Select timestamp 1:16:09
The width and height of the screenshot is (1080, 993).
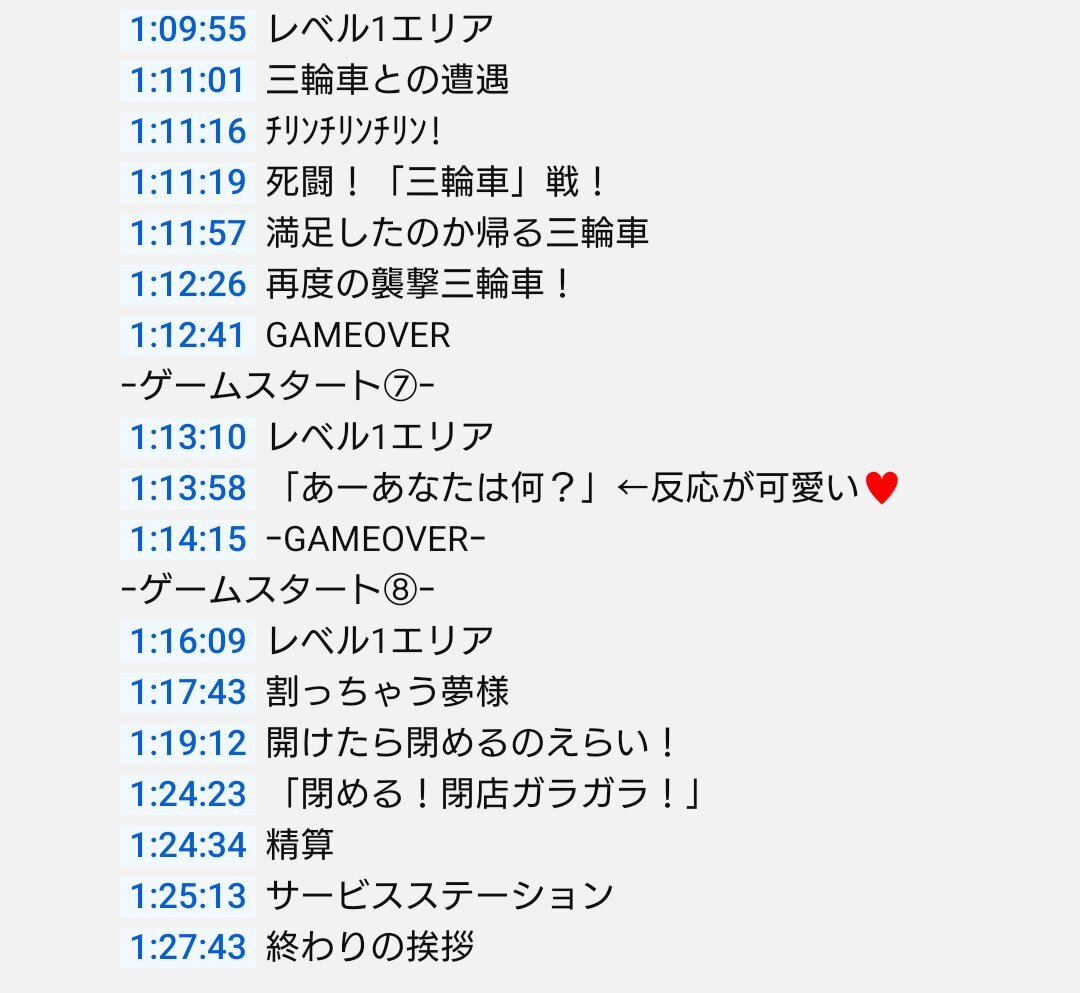pos(187,640)
